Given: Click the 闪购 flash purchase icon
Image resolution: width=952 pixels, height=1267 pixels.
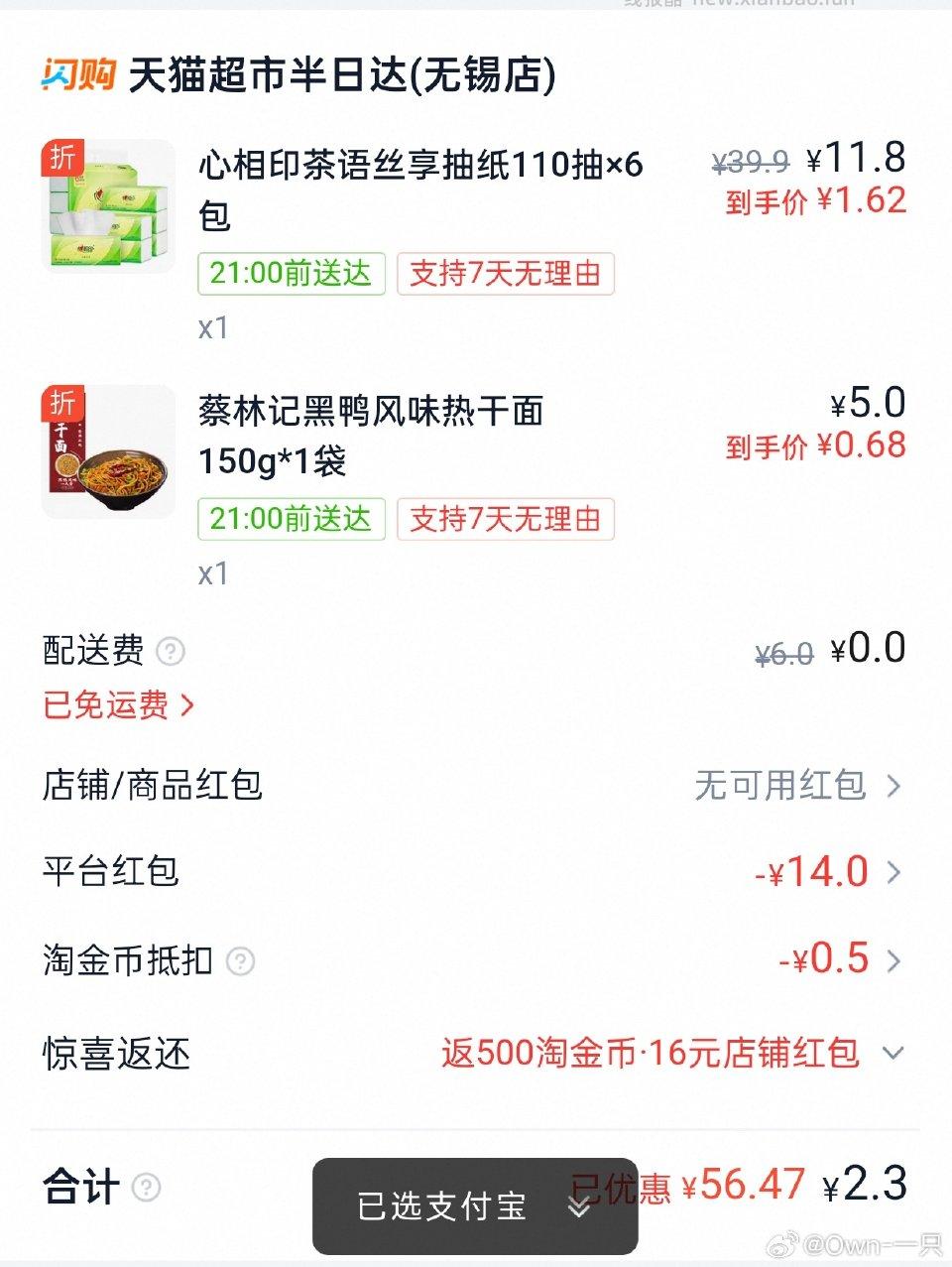Looking at the screenshot, I should 78,70.
